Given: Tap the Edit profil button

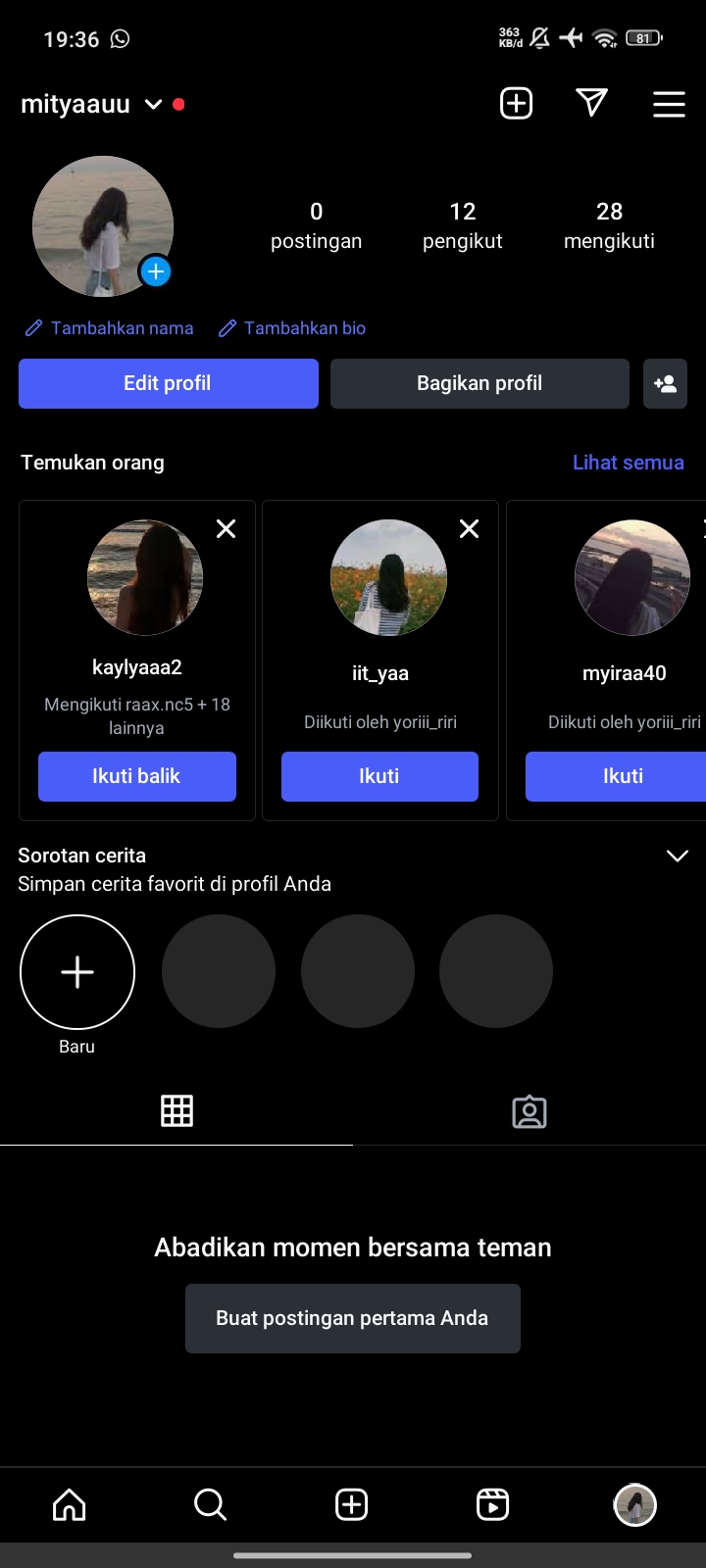Looking at the screenshot, I should [x=168, y=383].
